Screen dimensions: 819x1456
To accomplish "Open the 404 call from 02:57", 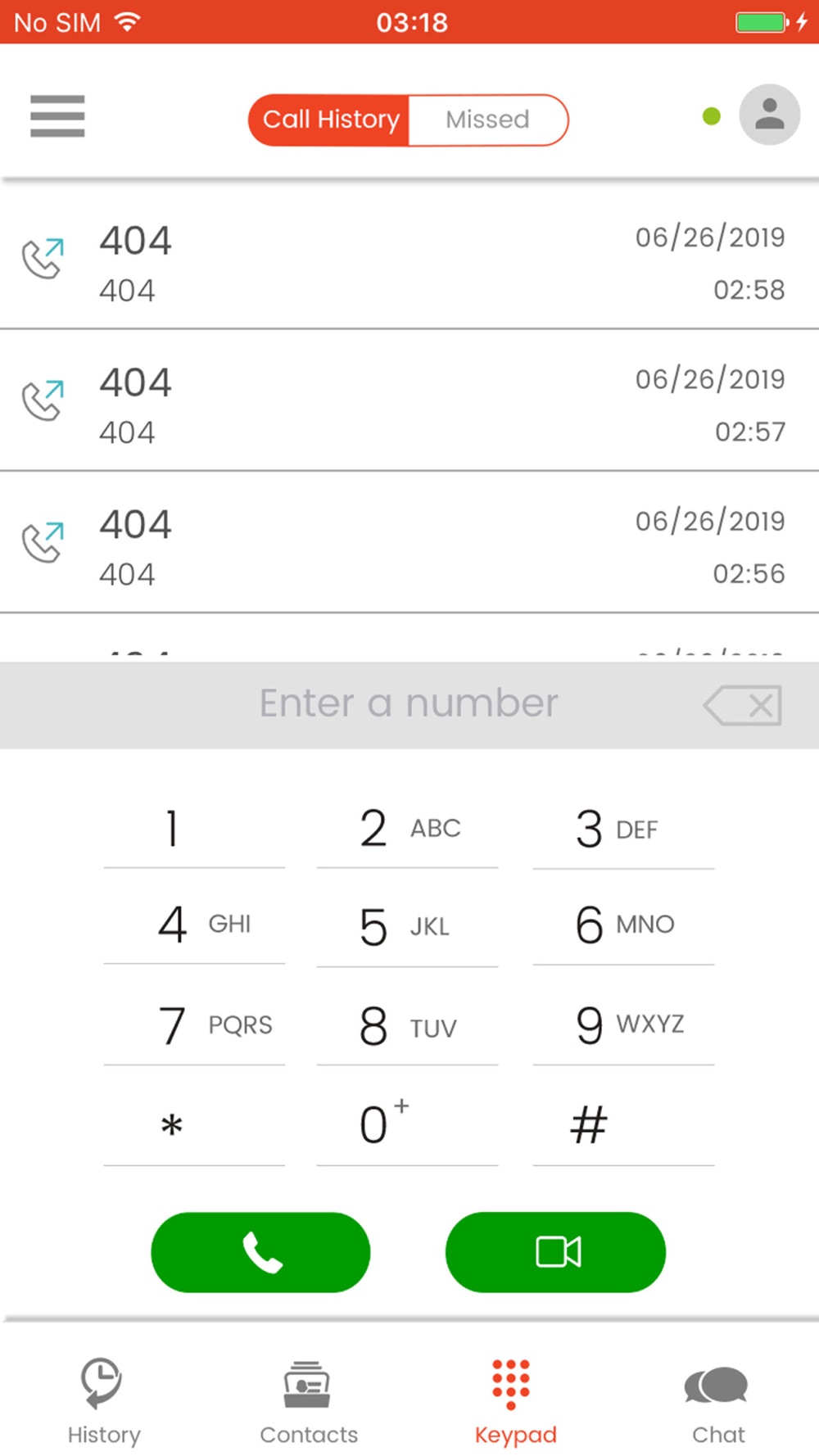I will tap(409, 400).
